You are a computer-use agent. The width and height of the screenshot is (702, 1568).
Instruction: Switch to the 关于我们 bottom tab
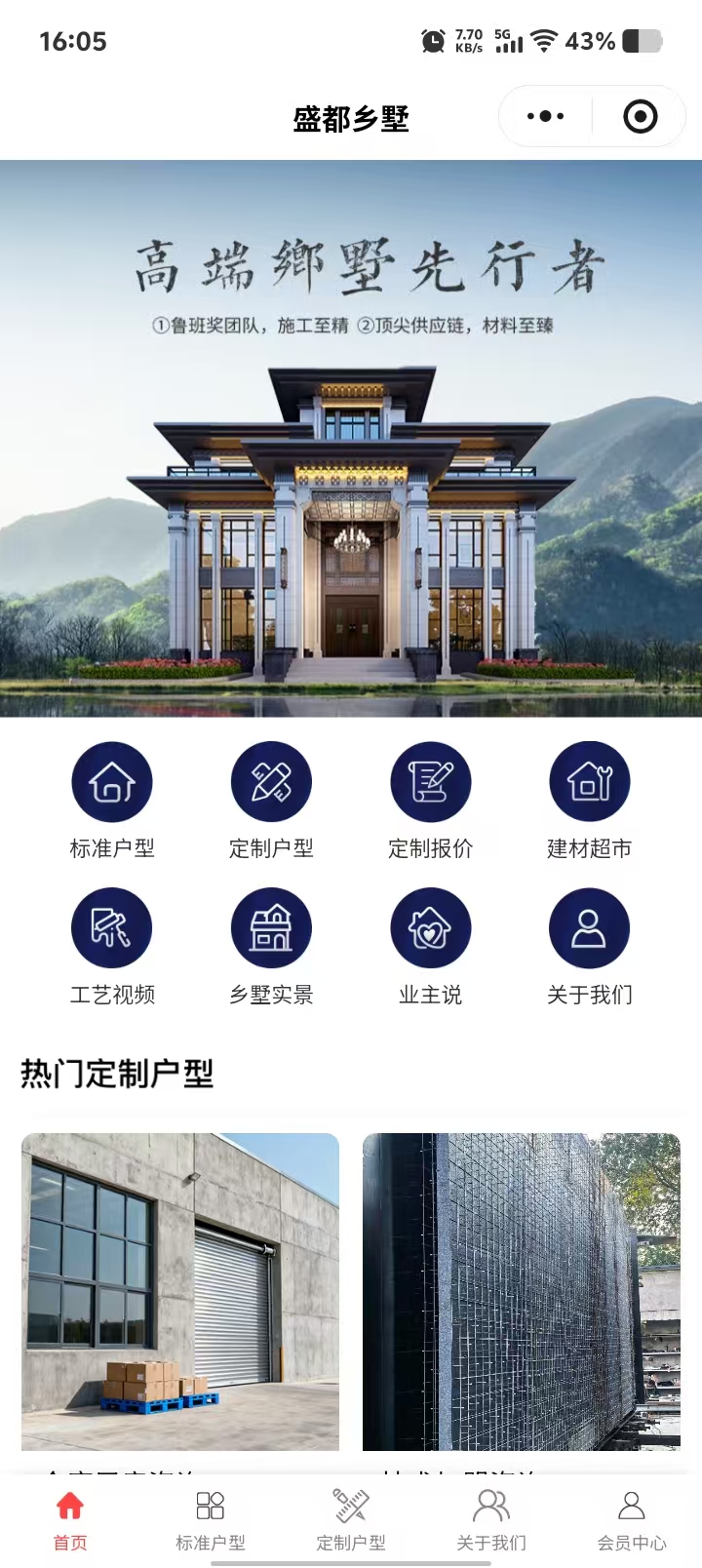point(491,1519)
